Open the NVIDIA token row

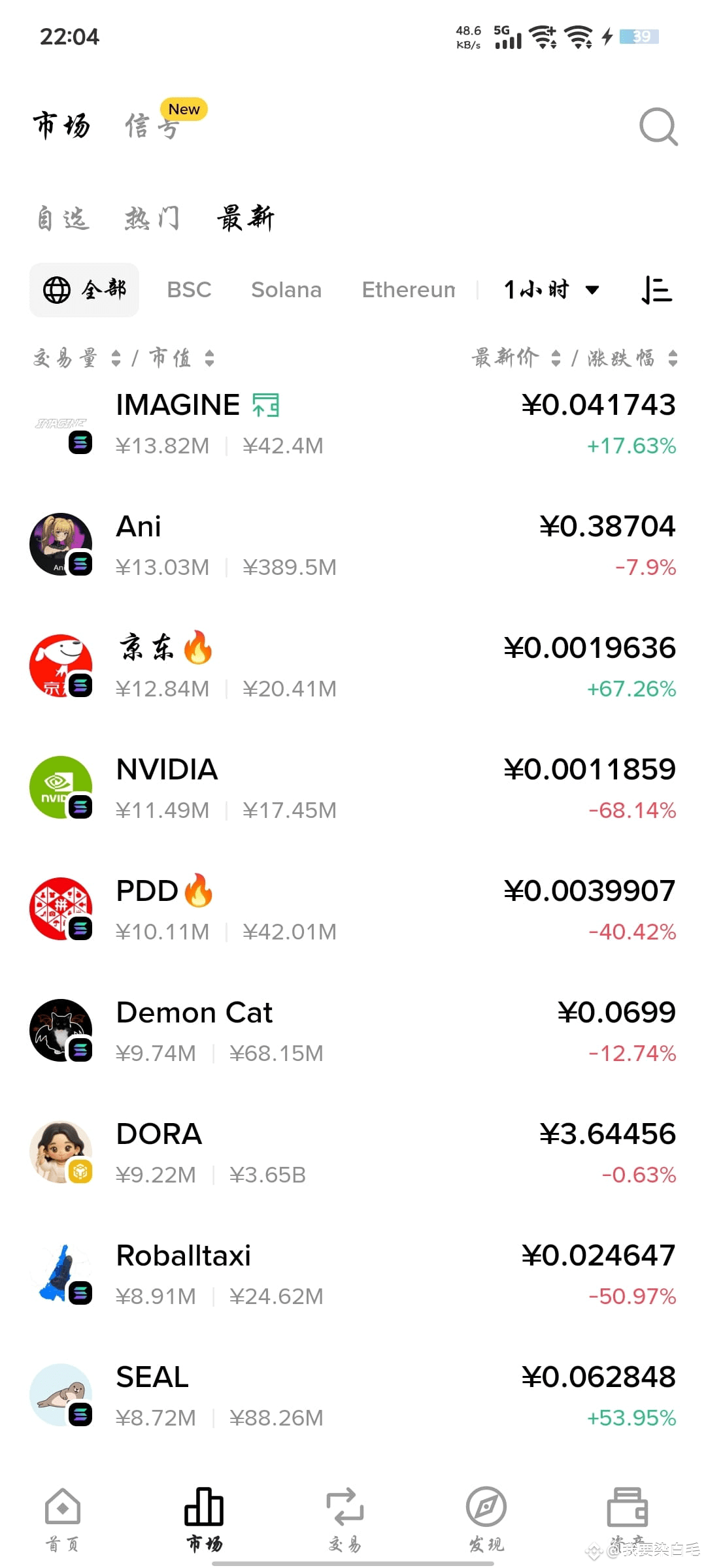point(353,789)
